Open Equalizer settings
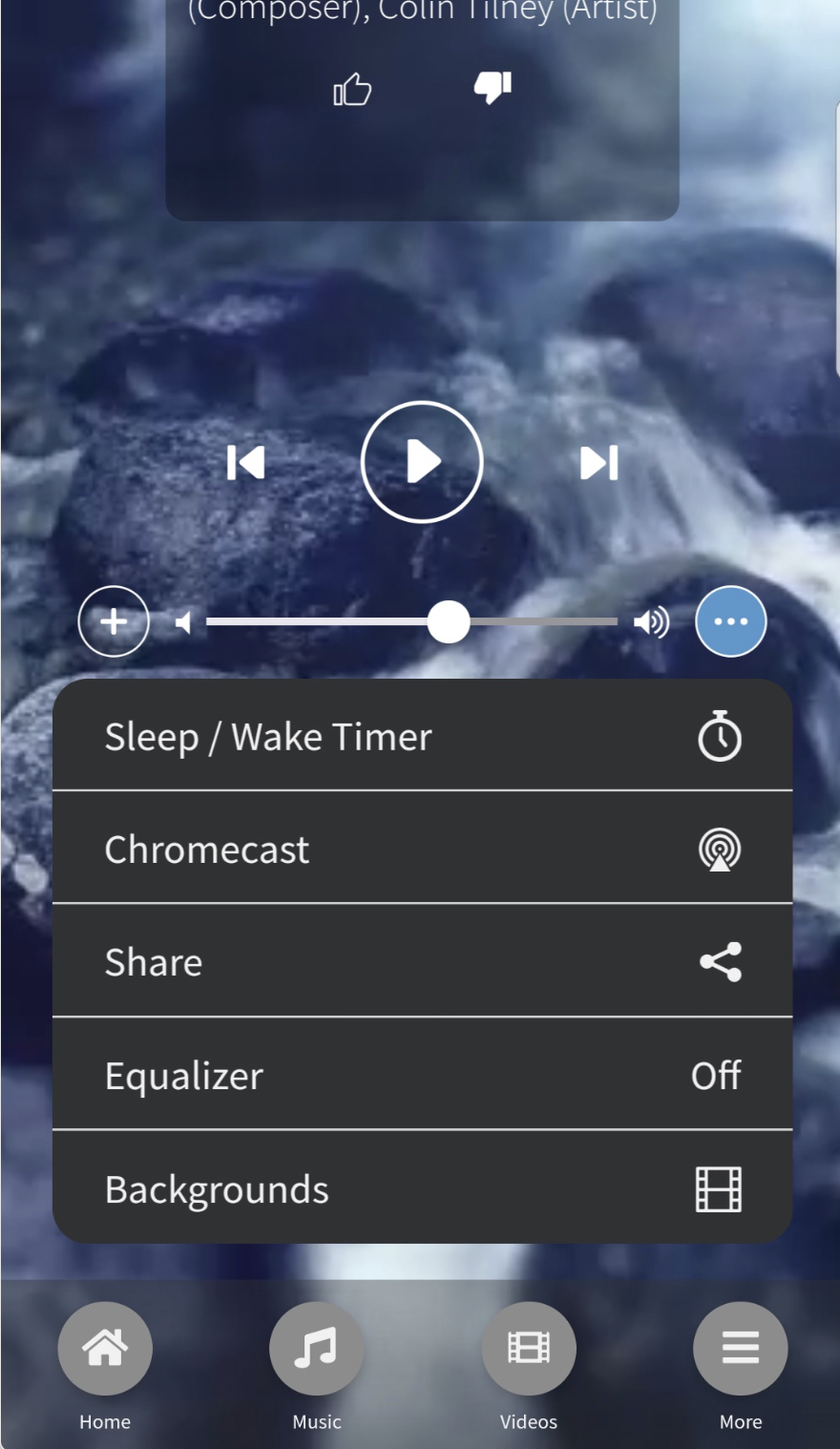 pos(422,1075)
